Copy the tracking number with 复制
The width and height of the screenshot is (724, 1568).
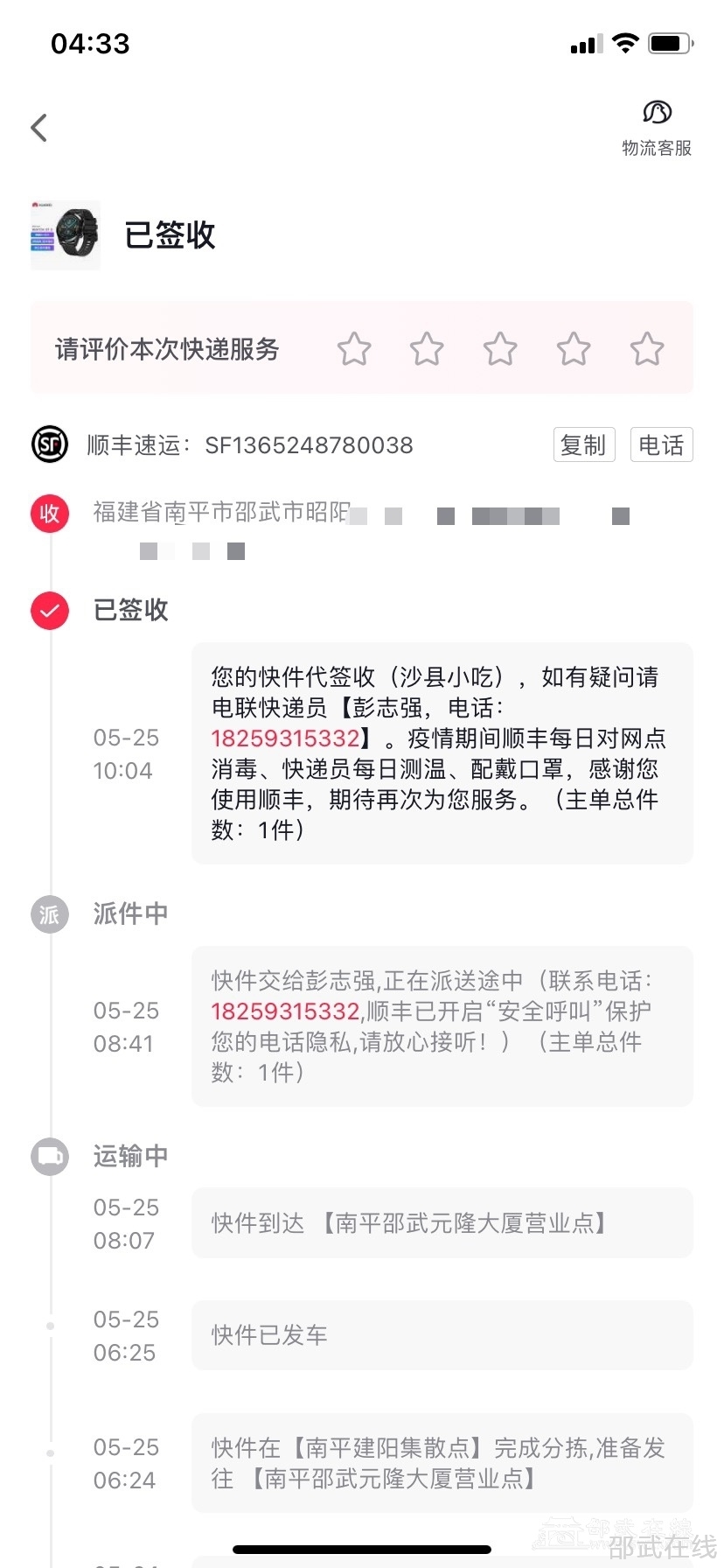583,444
